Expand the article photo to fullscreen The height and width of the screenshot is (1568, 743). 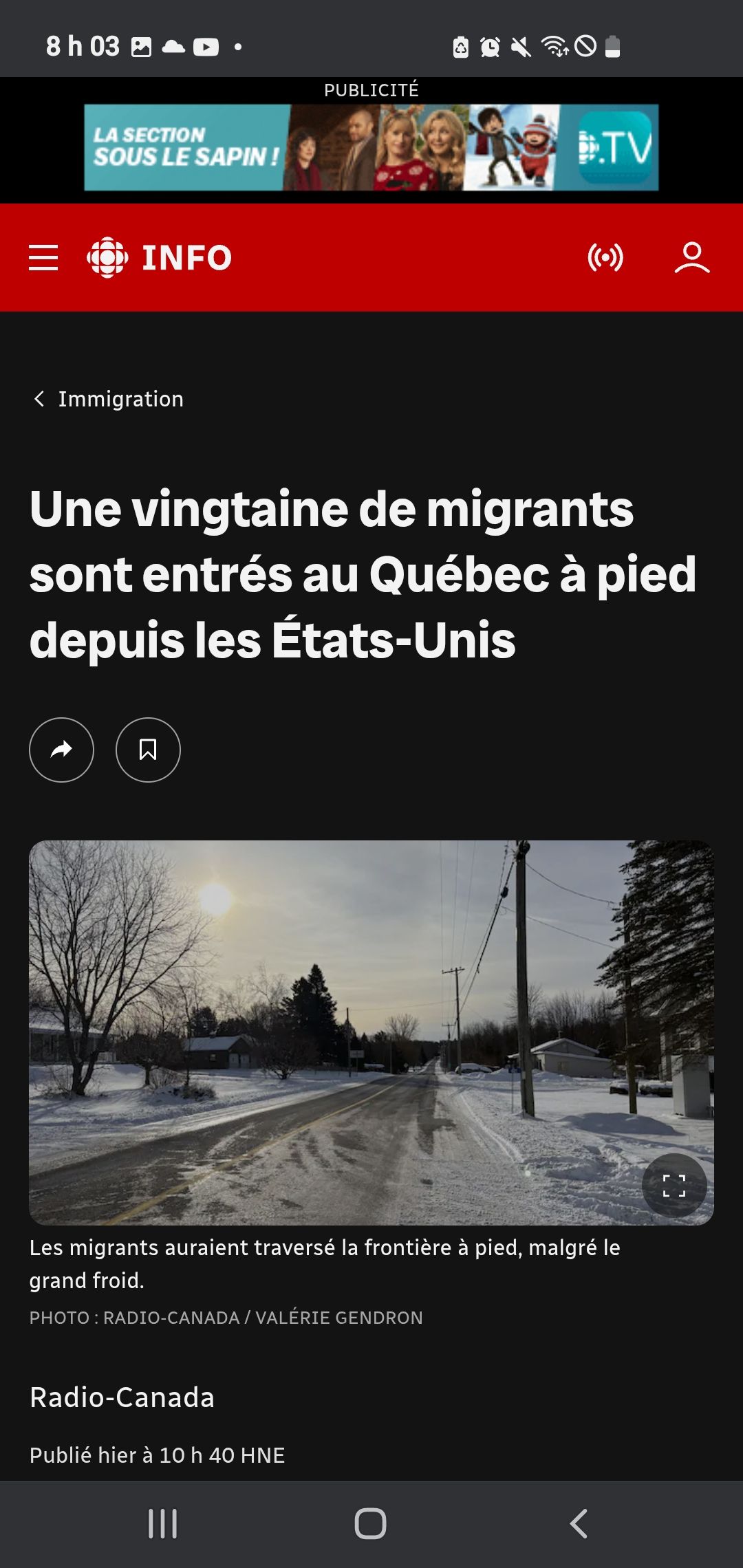pyautogui.click(x=674, y=1186)
